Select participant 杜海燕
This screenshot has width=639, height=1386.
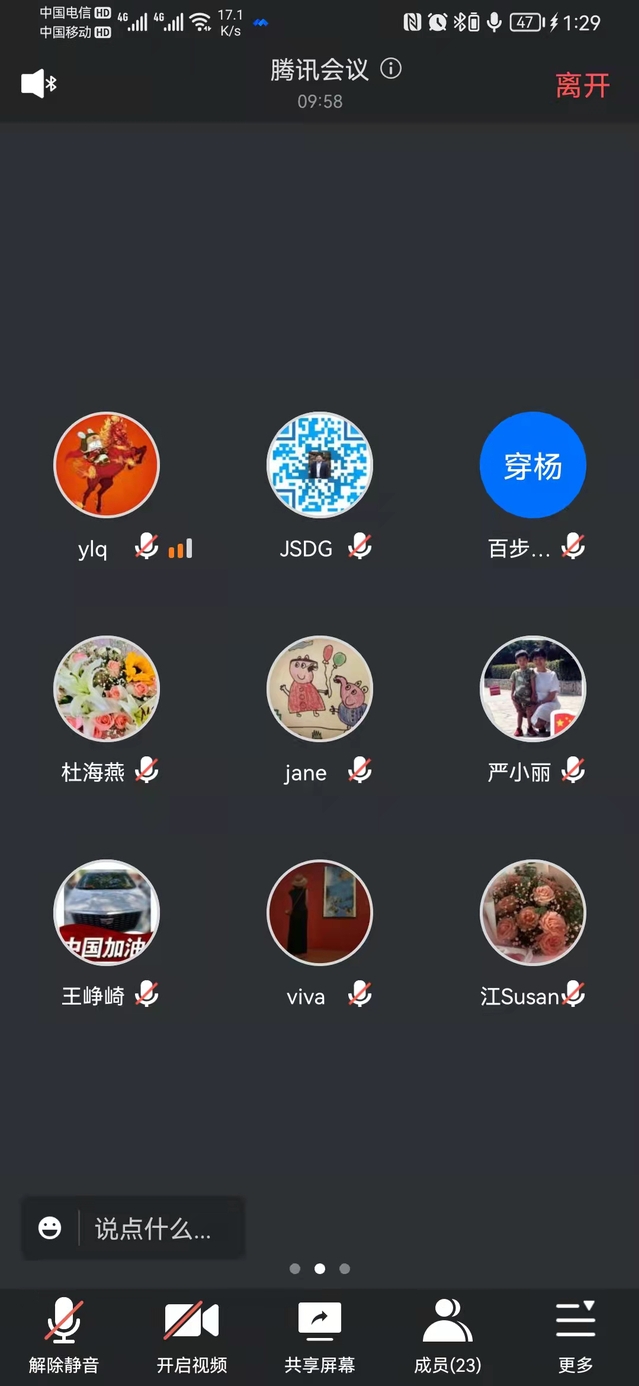[x=106, y=689]
